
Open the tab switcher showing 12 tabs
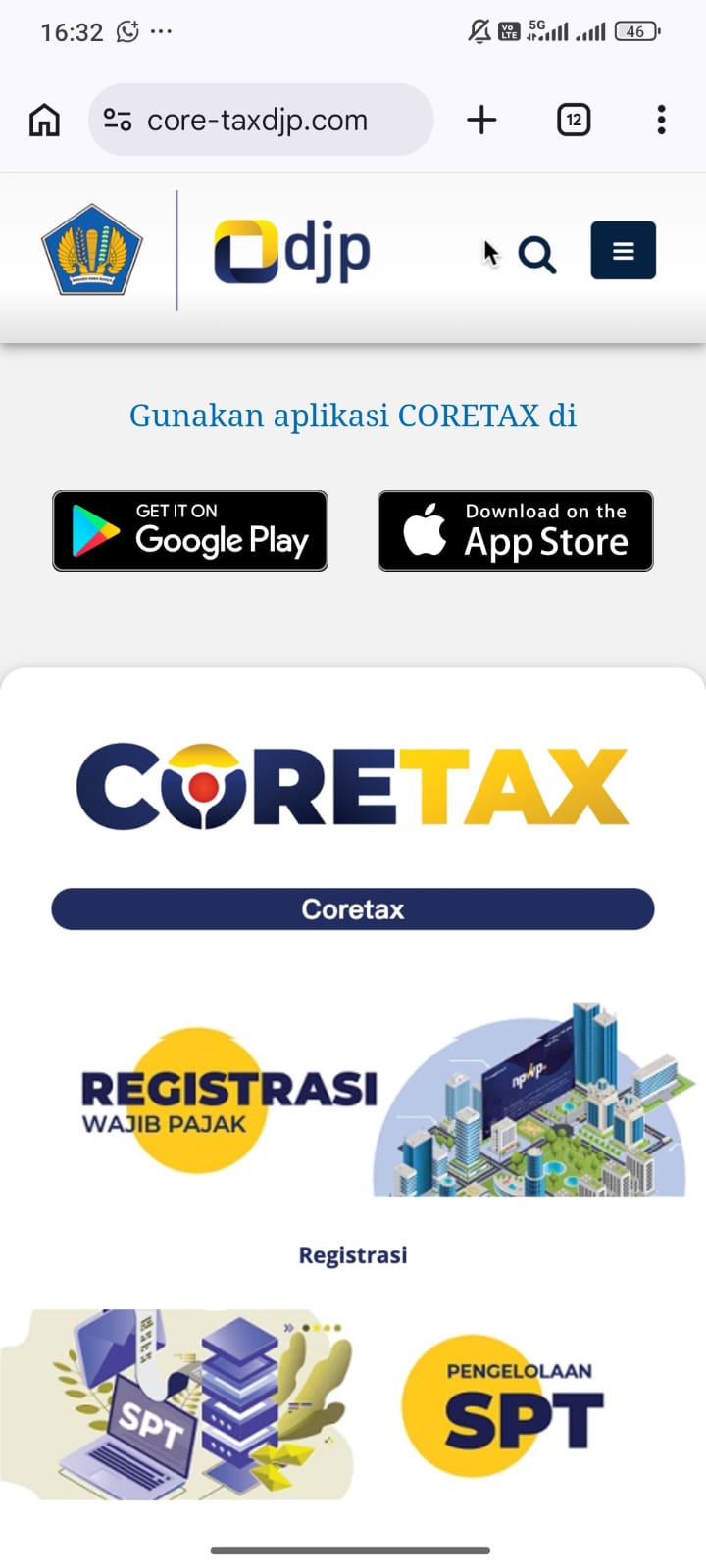coord(574,121)
